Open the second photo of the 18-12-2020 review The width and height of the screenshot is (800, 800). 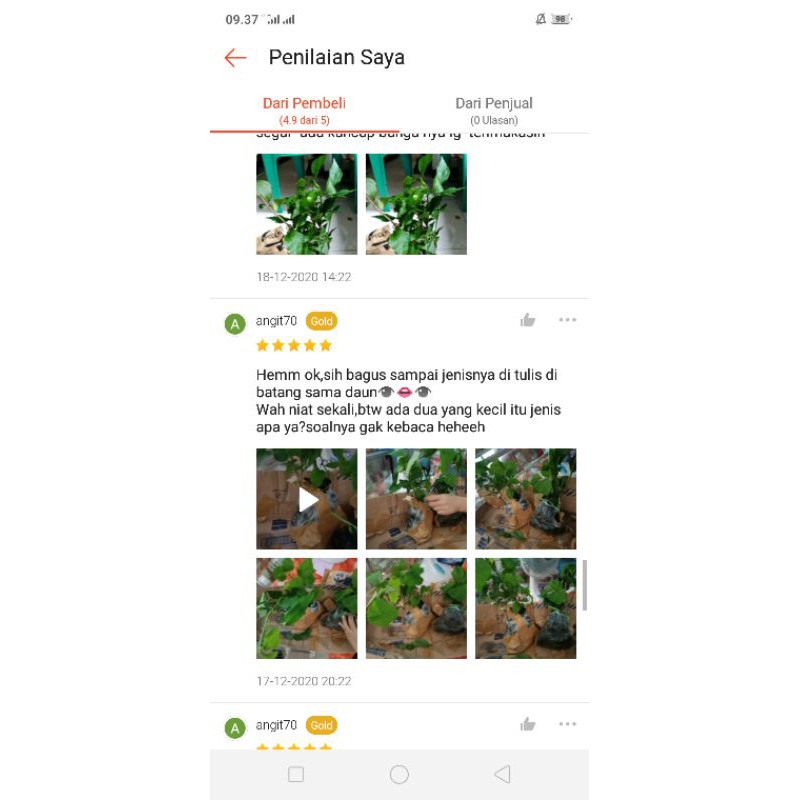[416, 204]
